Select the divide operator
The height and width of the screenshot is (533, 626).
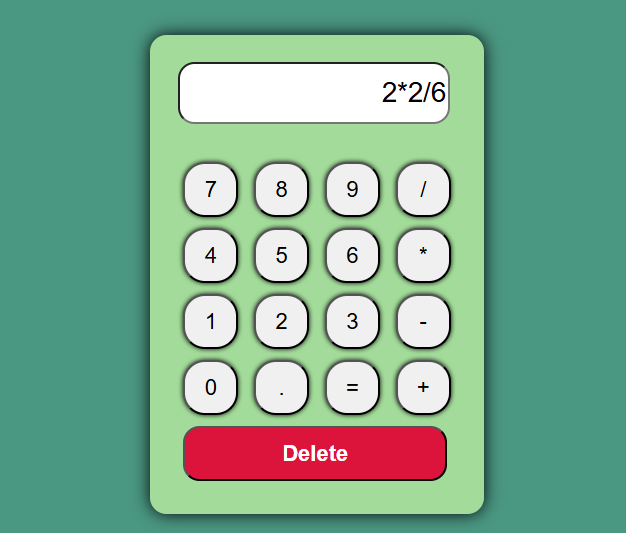tap(423, 189)
